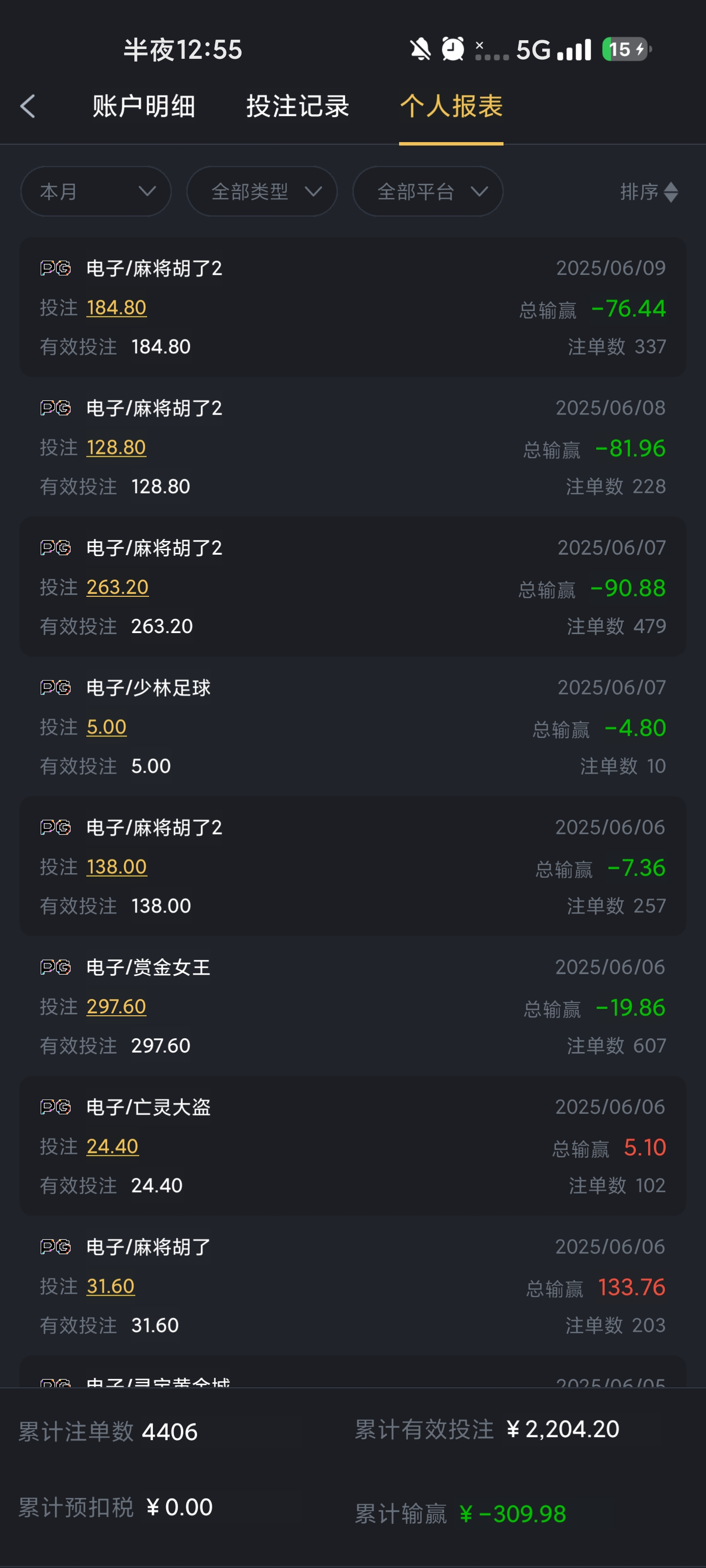
Task: Open the 全部平台 platform dropdown
Action: coord(428,192)
